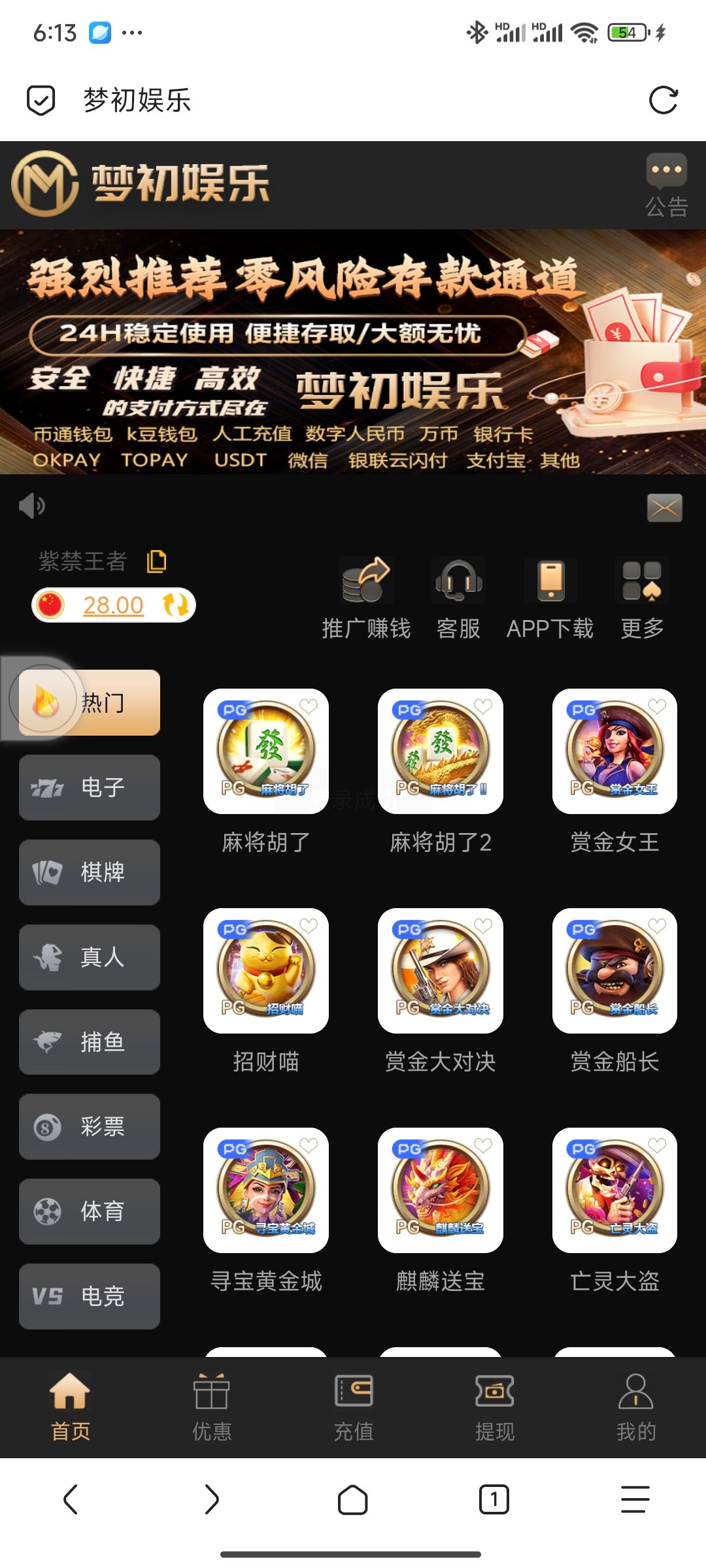
Task: Open the 彩票 category
Action: [x=90, y=1127]
